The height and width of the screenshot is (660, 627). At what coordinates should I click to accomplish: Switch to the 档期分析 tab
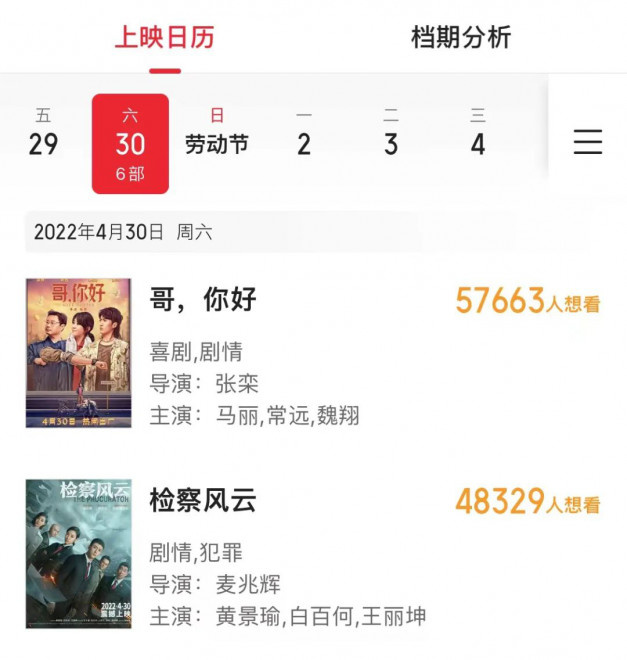point(461,38)
